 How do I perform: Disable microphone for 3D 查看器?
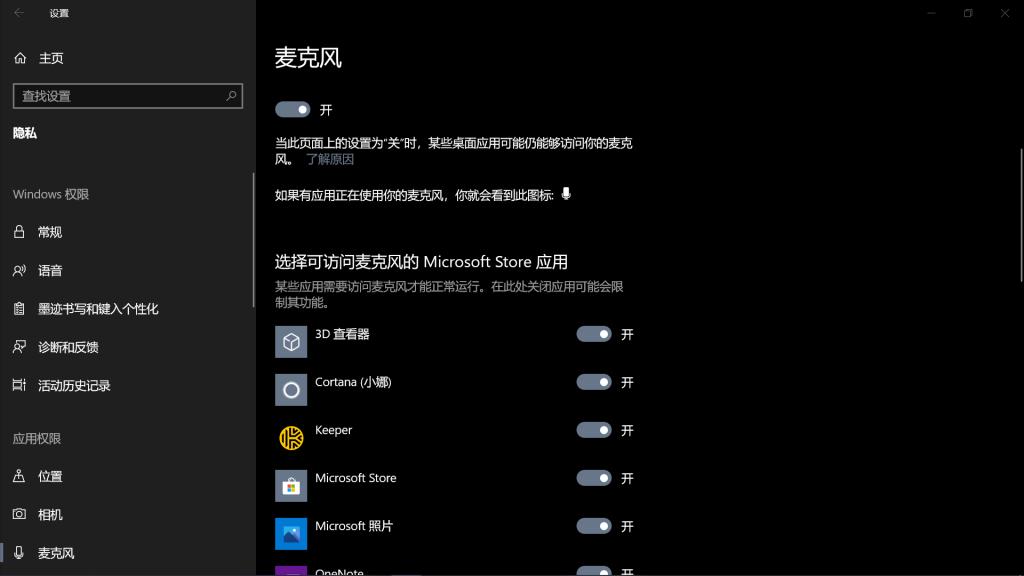tap(594, 334)
